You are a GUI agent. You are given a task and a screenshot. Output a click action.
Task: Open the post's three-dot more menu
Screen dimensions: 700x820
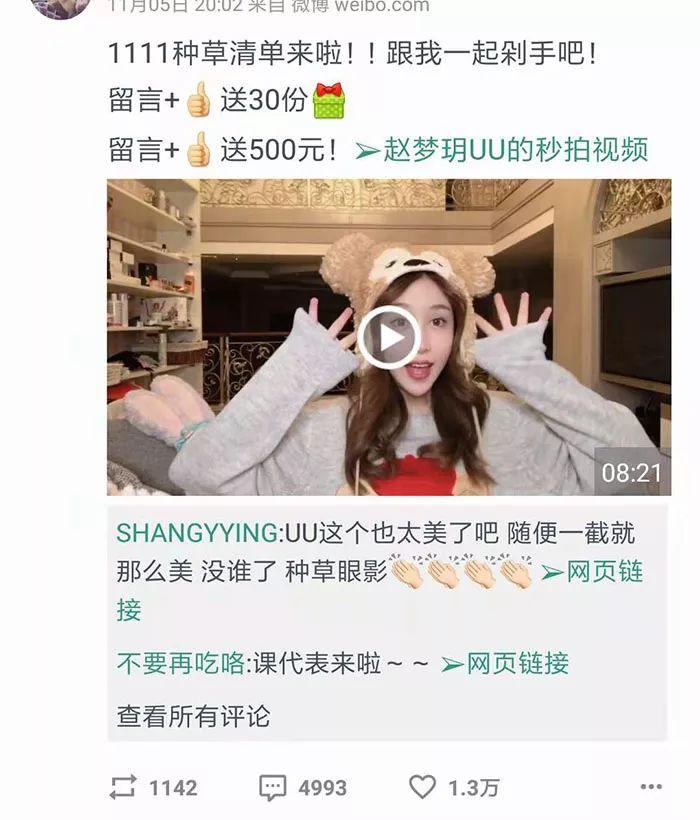[x=650, y=787]
